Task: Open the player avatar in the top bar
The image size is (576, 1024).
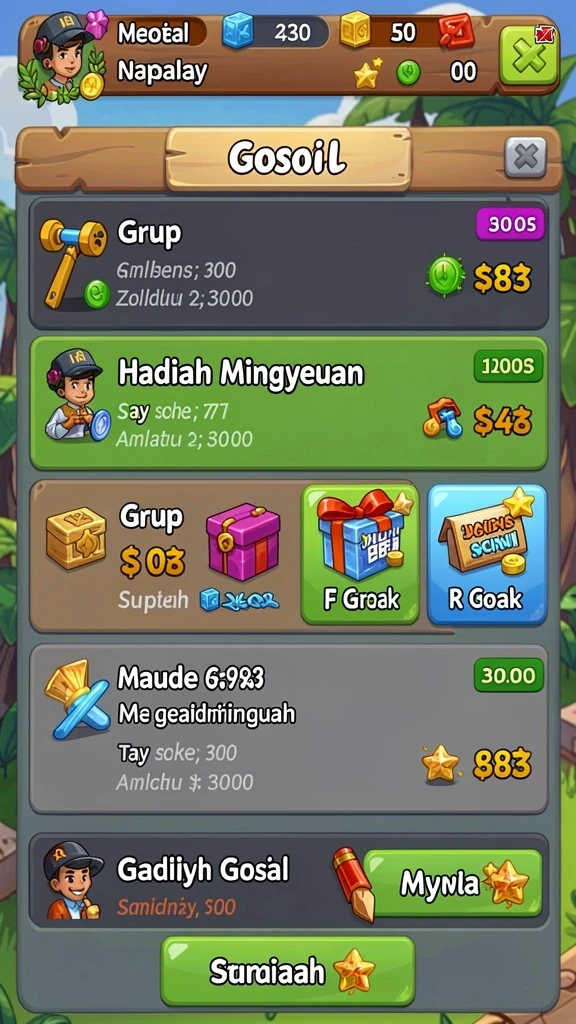Action: (x=62, y=59)
